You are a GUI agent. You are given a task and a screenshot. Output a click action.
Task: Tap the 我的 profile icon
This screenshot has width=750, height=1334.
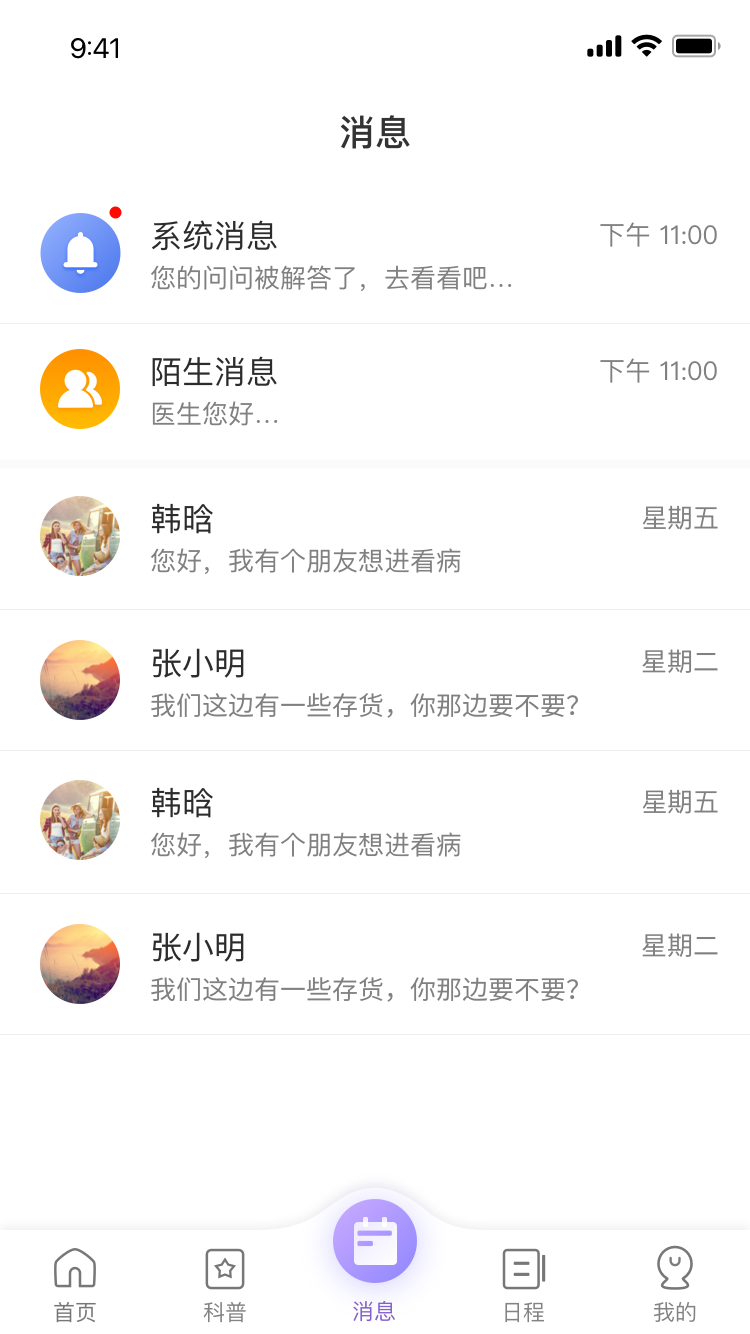[x=674, y=1267]
